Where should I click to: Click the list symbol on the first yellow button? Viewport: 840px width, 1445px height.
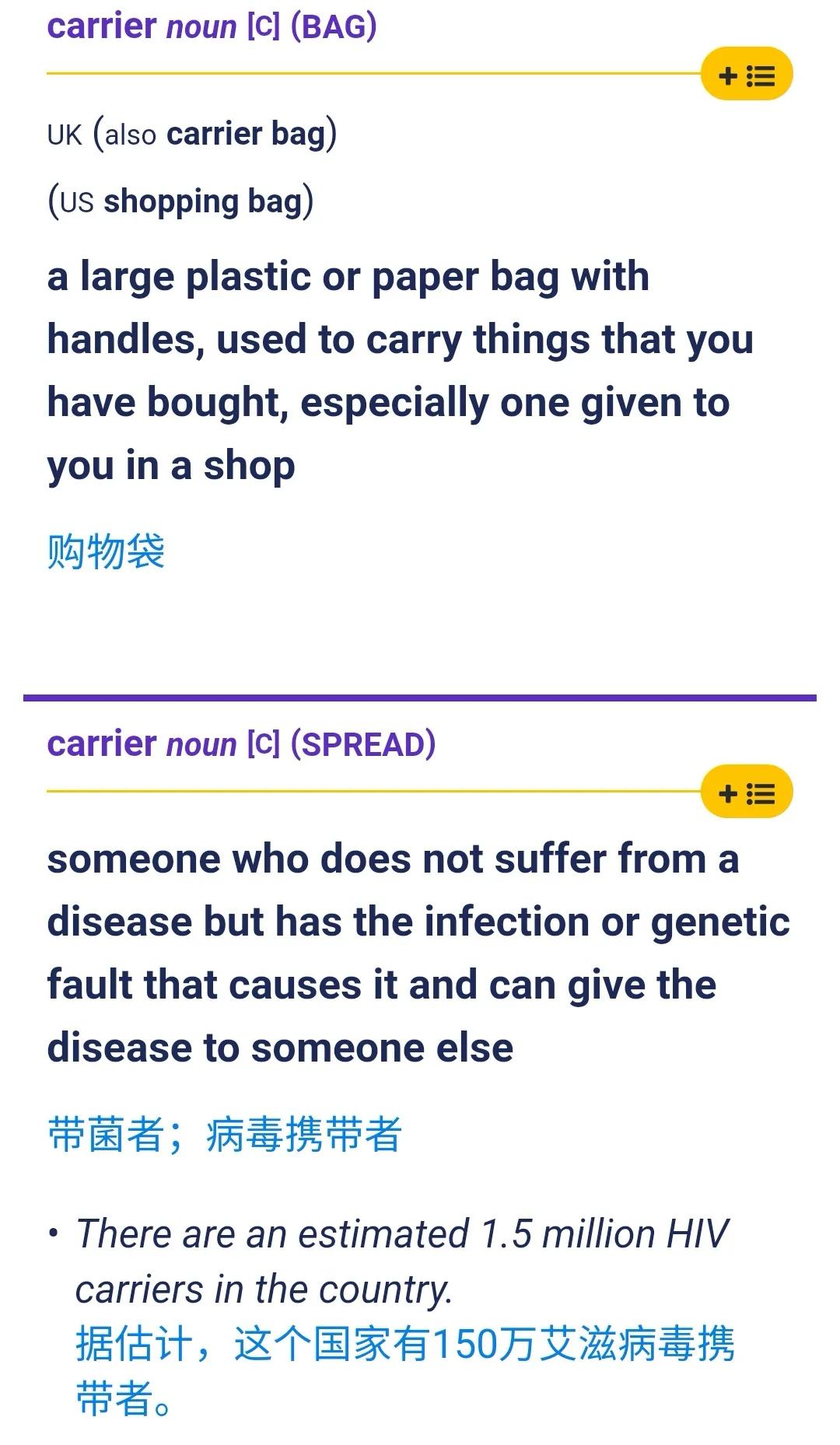pos(761,75)
